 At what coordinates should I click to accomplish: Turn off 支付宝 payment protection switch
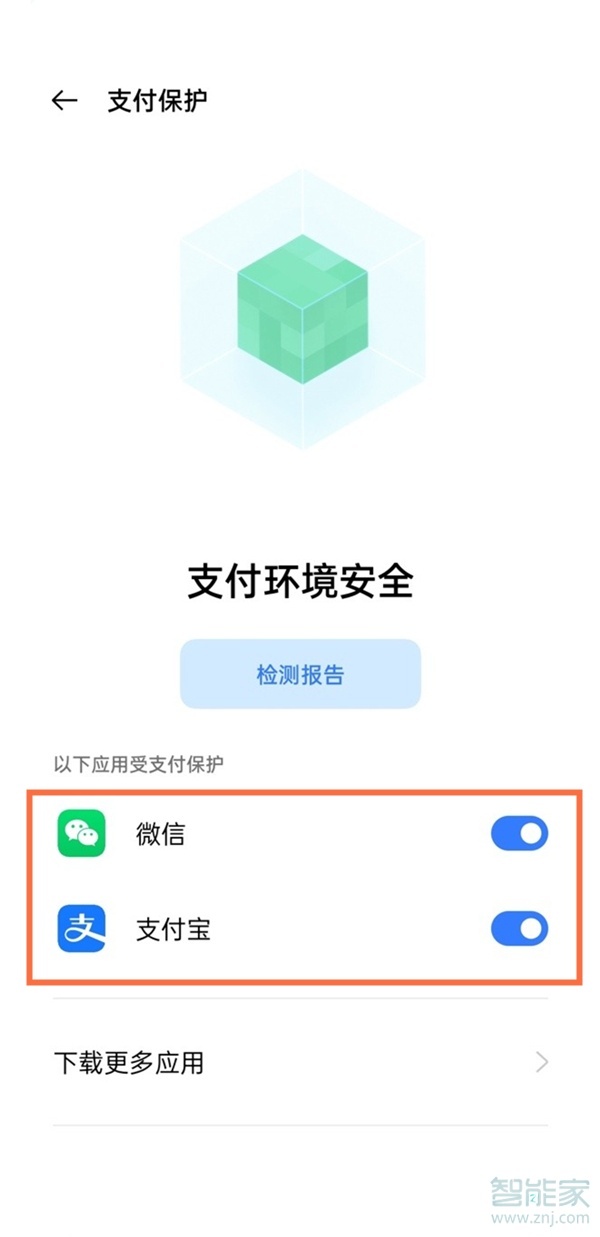tap(519, 929)
